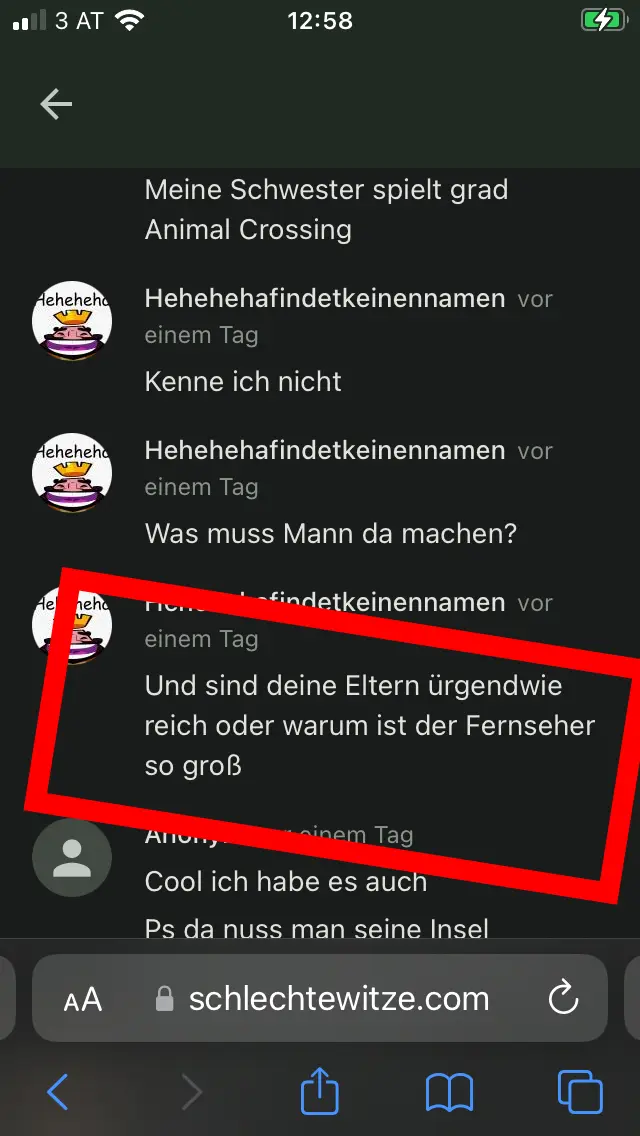Viewport: 640px width, 1136px height.
Task: Open the AA reader text options
Action: 83,999
